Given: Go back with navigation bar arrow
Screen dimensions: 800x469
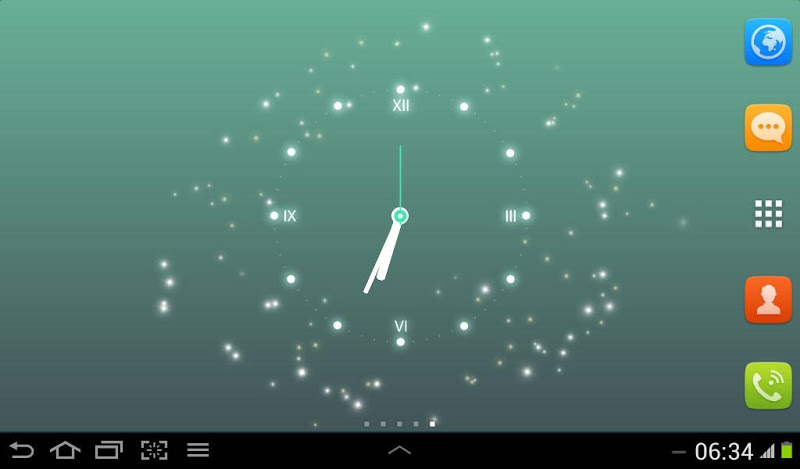Looking at the screenshot, I should point(22,450).
